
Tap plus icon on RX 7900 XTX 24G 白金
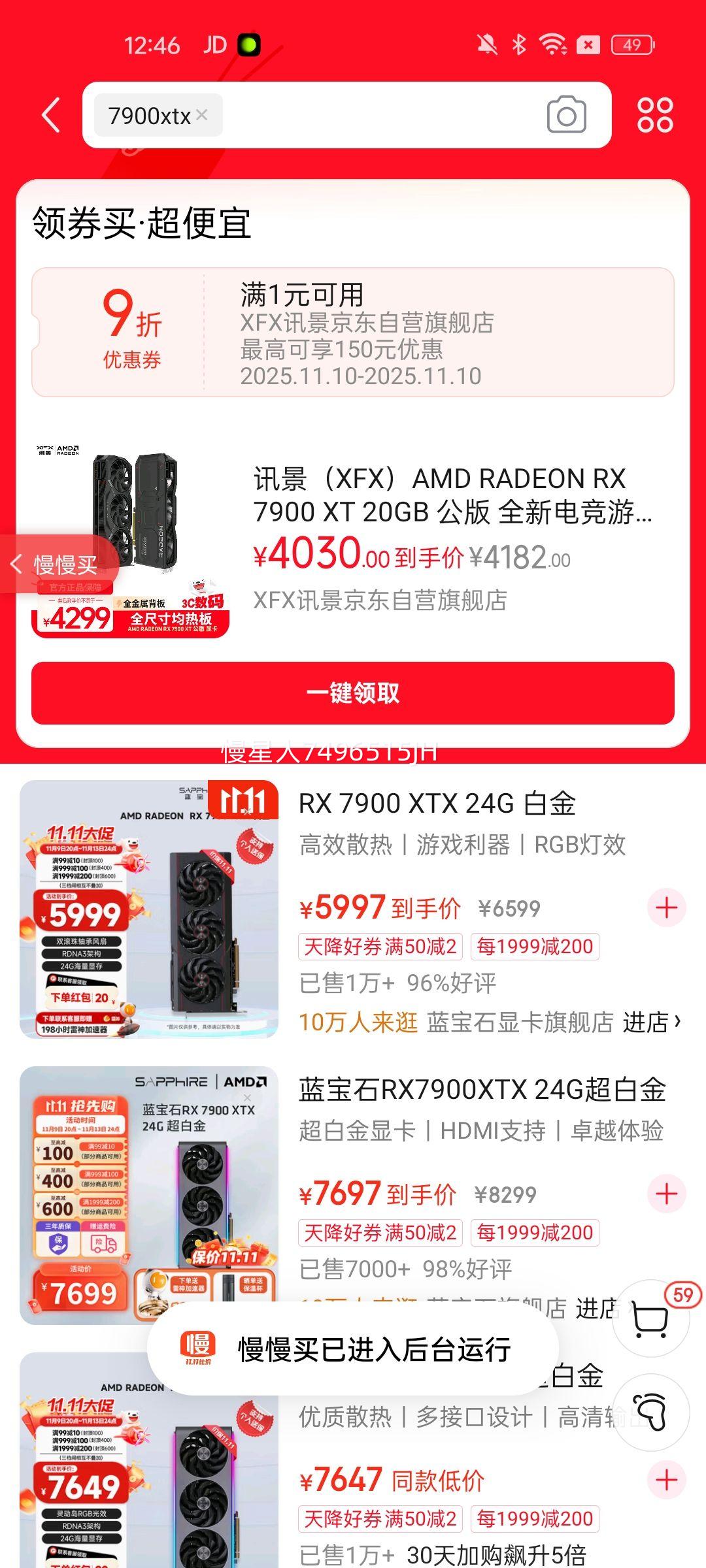[x=665, y=906]
